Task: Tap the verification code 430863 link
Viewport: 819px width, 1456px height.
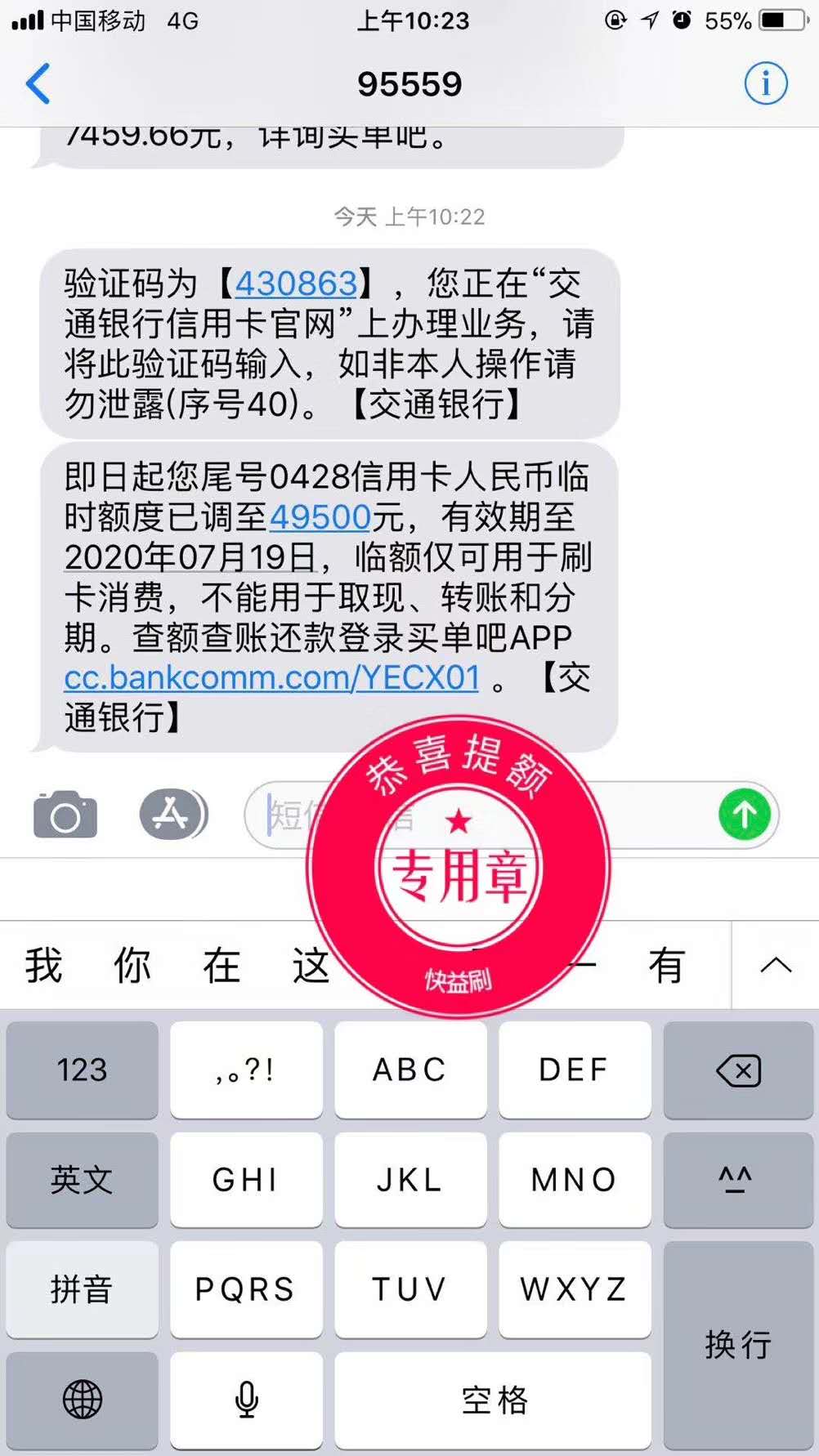Action: pos(296,284)
